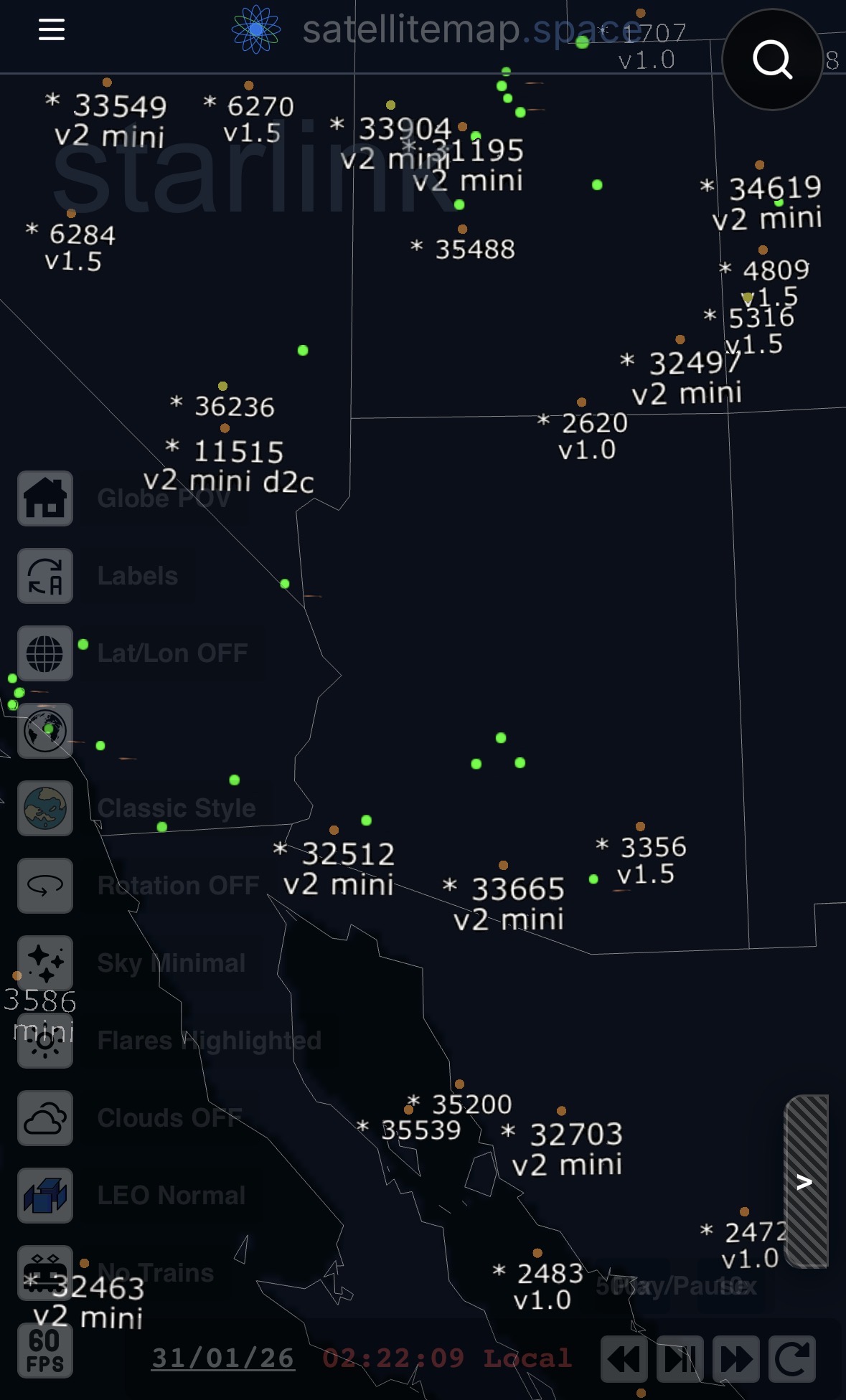846x1400 pixels.
Task: Turn clouds on
Action: [45, 1118]
